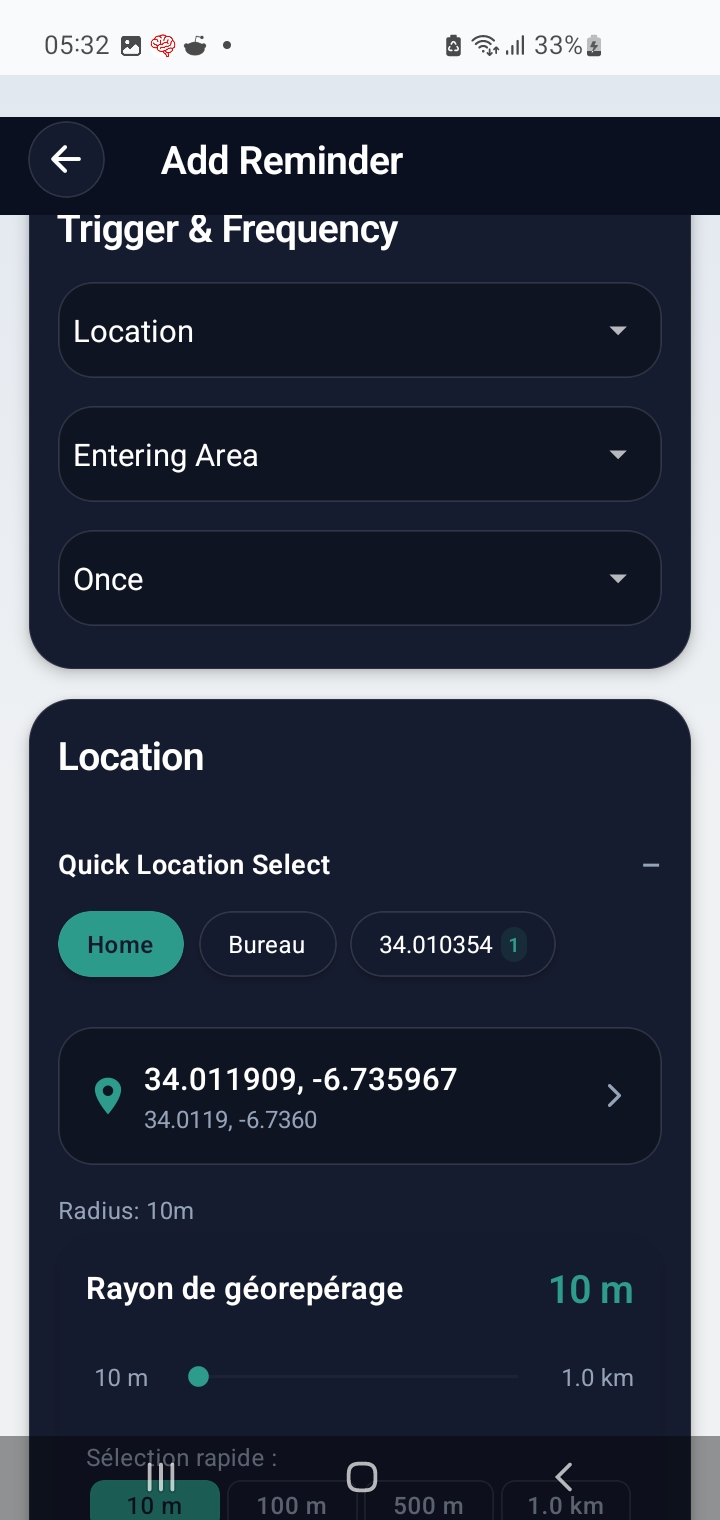
Task: Open the Entering Area dropdown
Action: 360,454
